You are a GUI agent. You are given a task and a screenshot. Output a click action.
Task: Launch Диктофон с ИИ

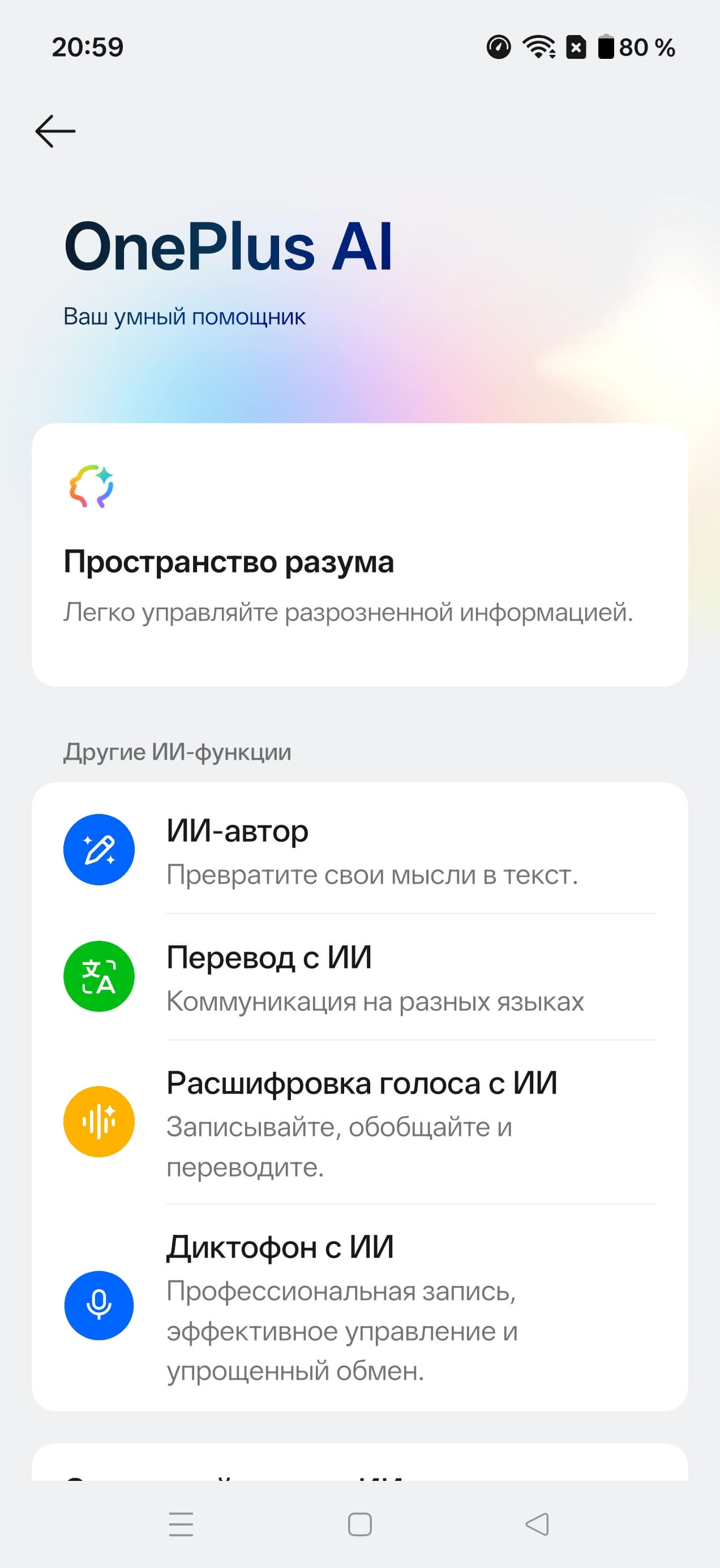coord(359,1306)
